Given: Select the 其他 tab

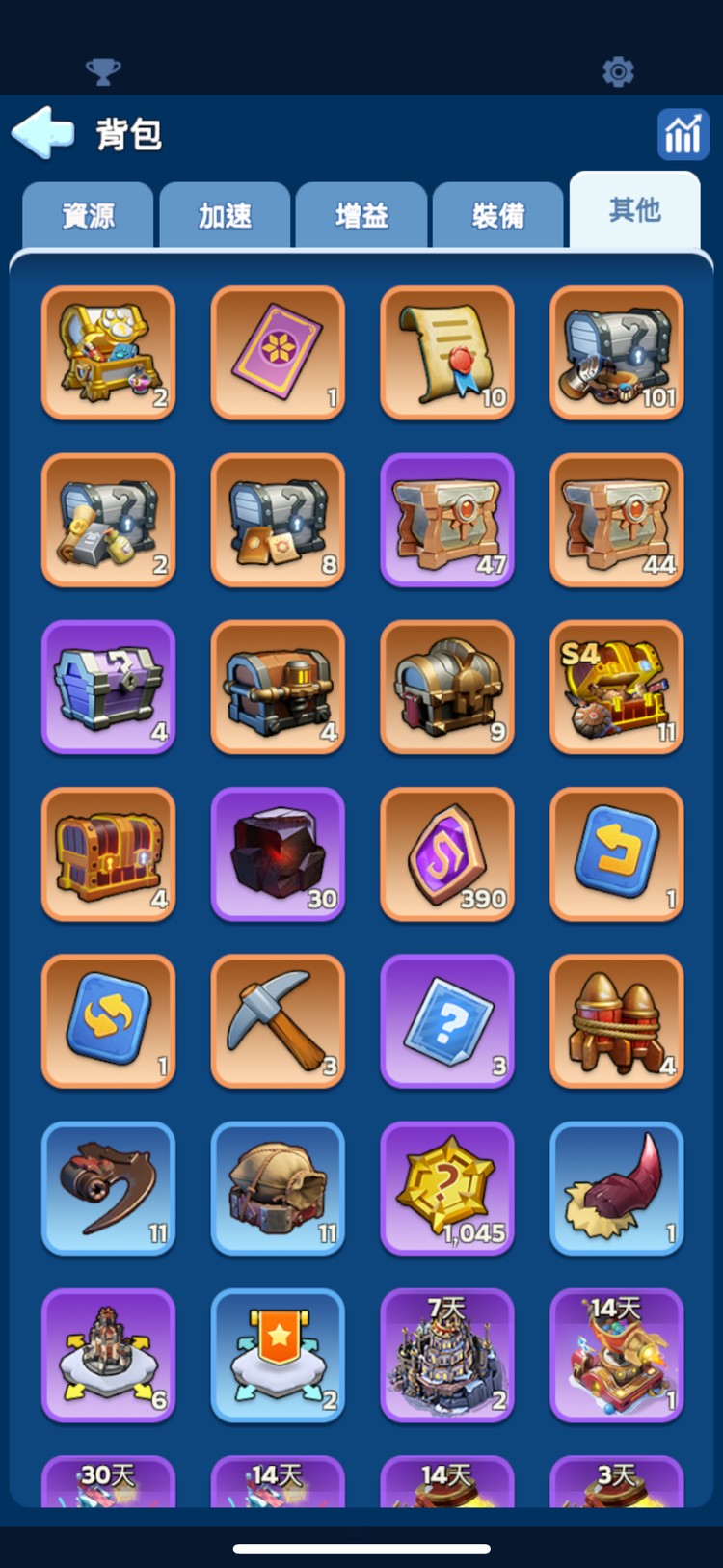Looking at the screenshot, I should point(634,210).
